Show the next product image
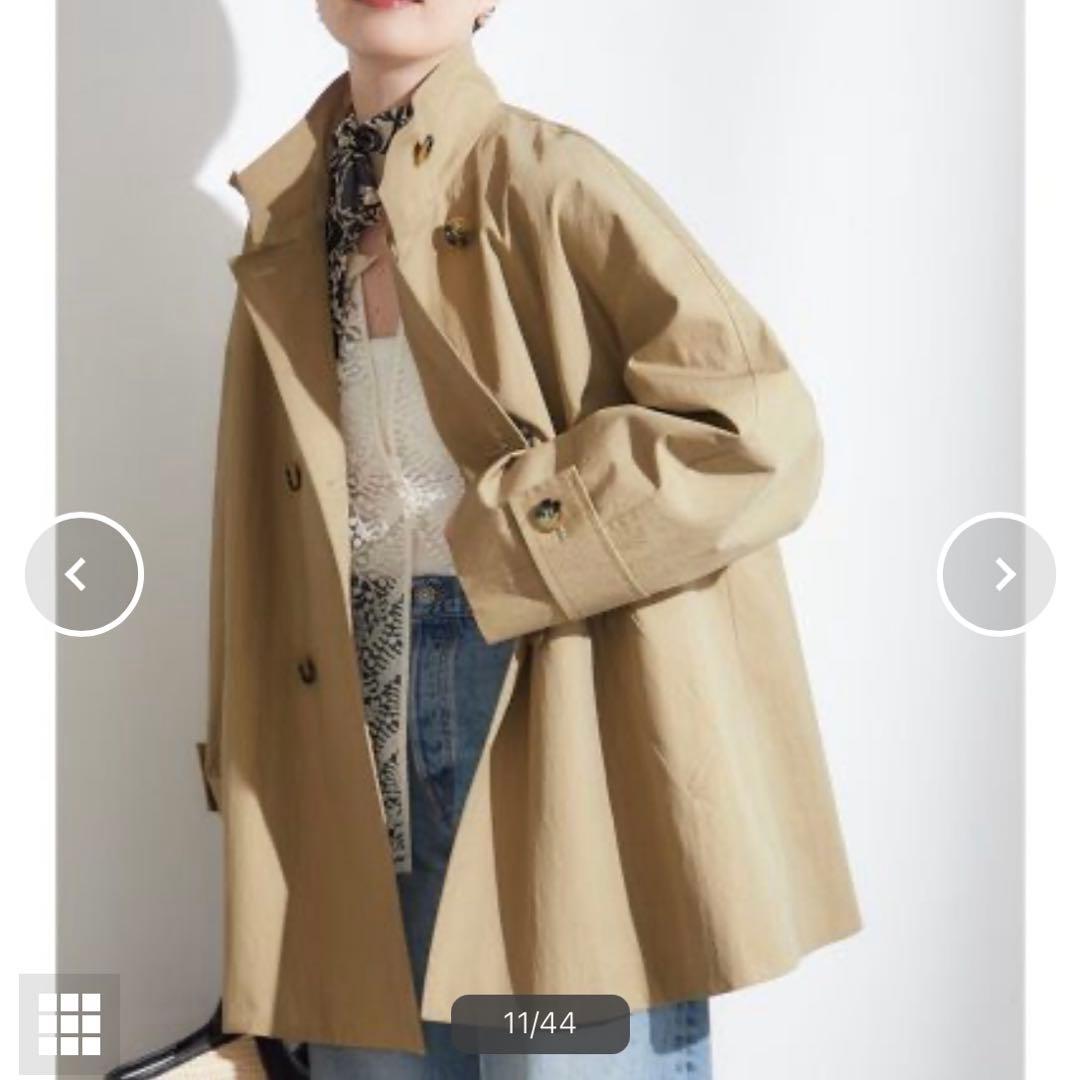Image resolution: width=1080 pixels, height=1080 pixels. (x=997, y=574)
